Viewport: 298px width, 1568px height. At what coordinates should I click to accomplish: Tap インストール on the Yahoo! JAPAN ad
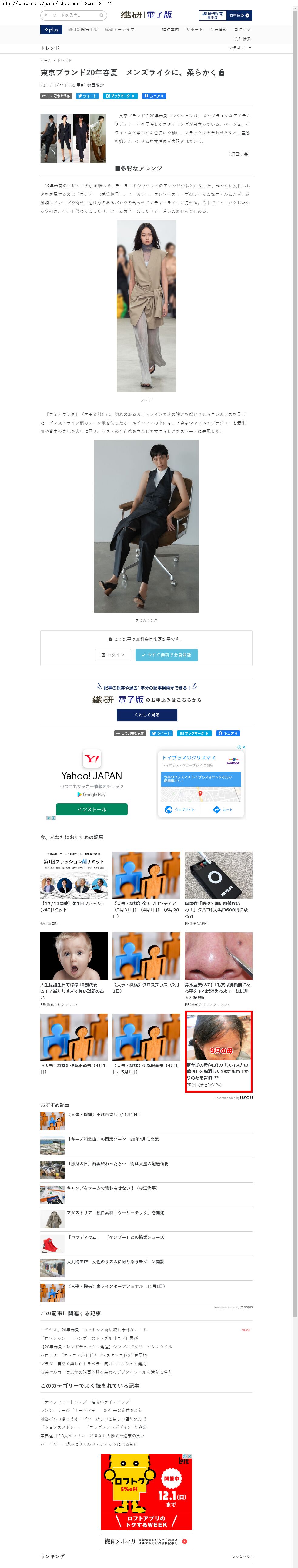92,809
